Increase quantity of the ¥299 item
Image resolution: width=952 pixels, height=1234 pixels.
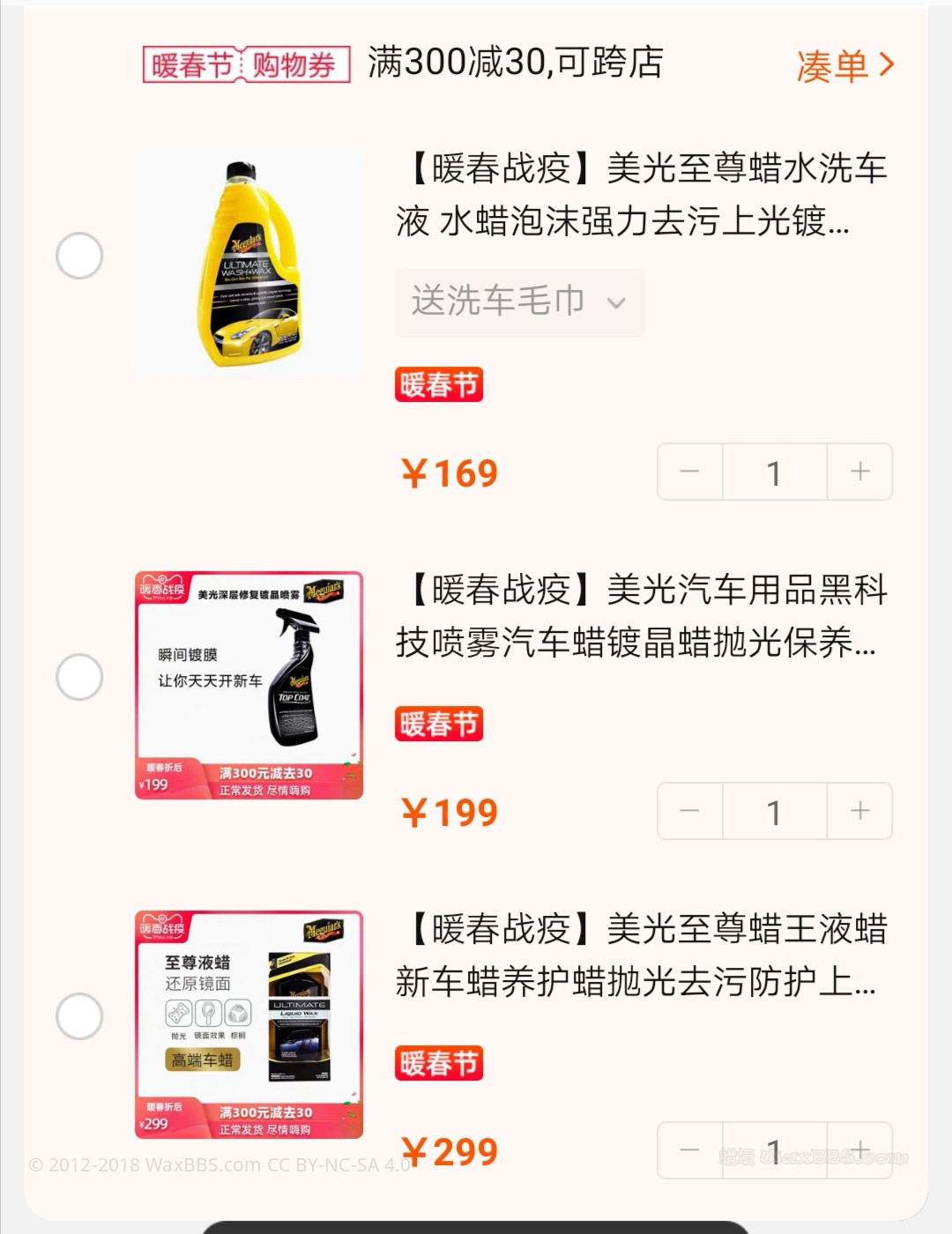859,1150
